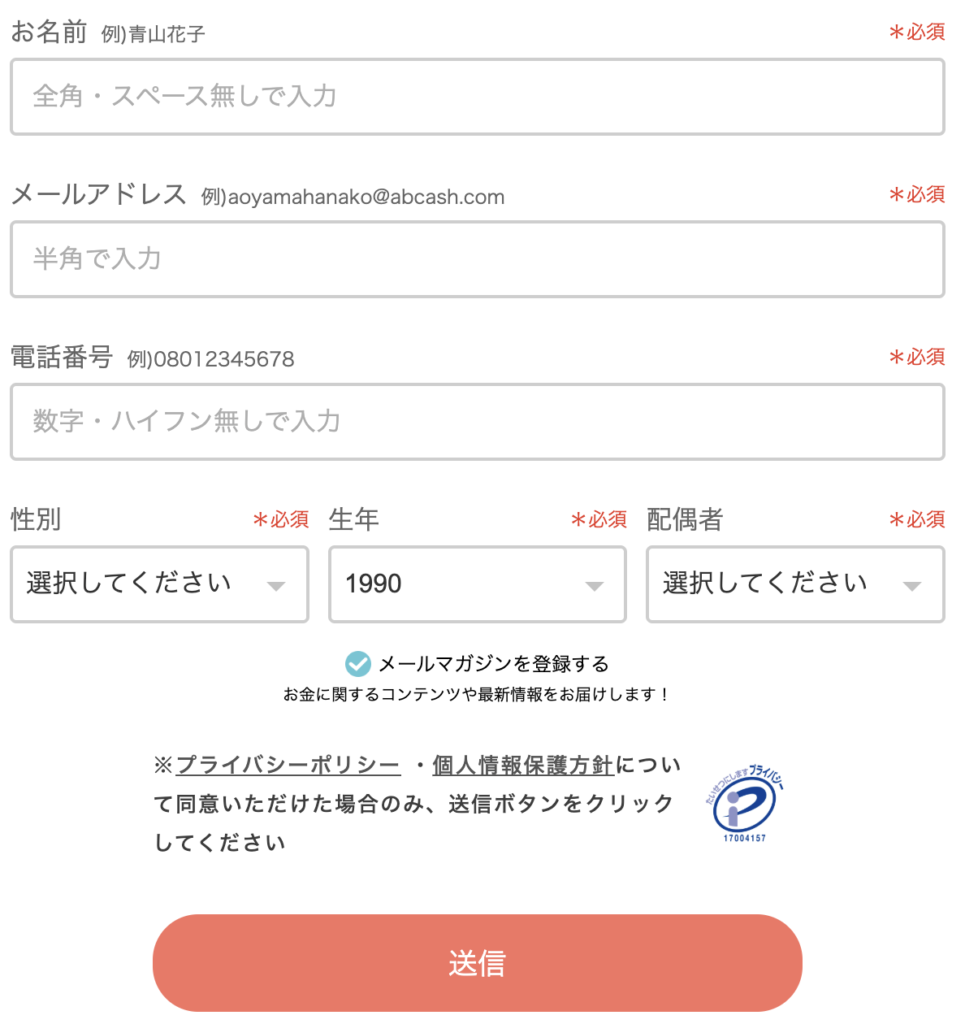The height and width of the screenshot is (1024, 965).
Task: Select the 電話番号 phone number field
Action: (x=477, y=421)
